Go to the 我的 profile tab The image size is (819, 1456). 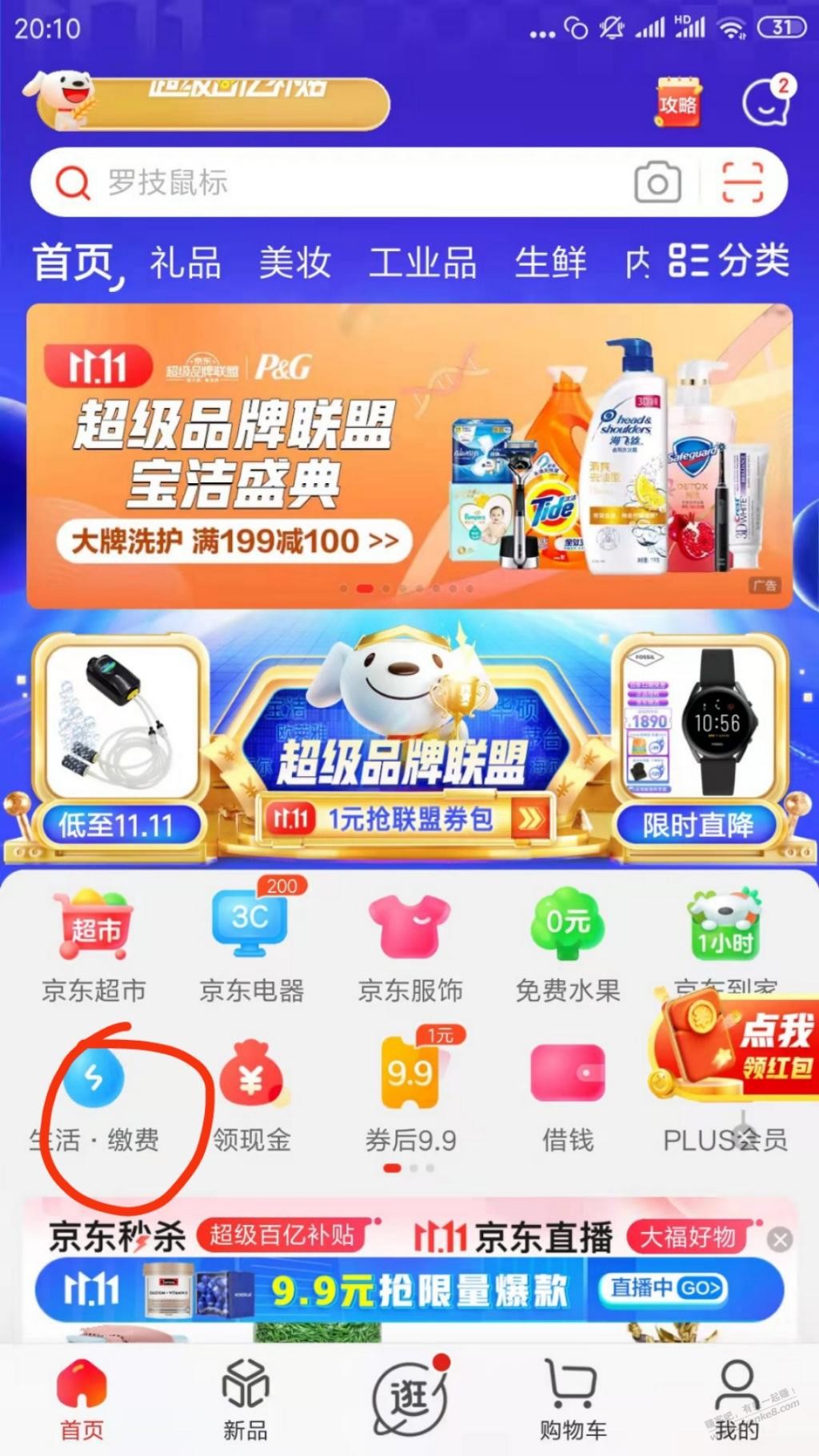736,1400
